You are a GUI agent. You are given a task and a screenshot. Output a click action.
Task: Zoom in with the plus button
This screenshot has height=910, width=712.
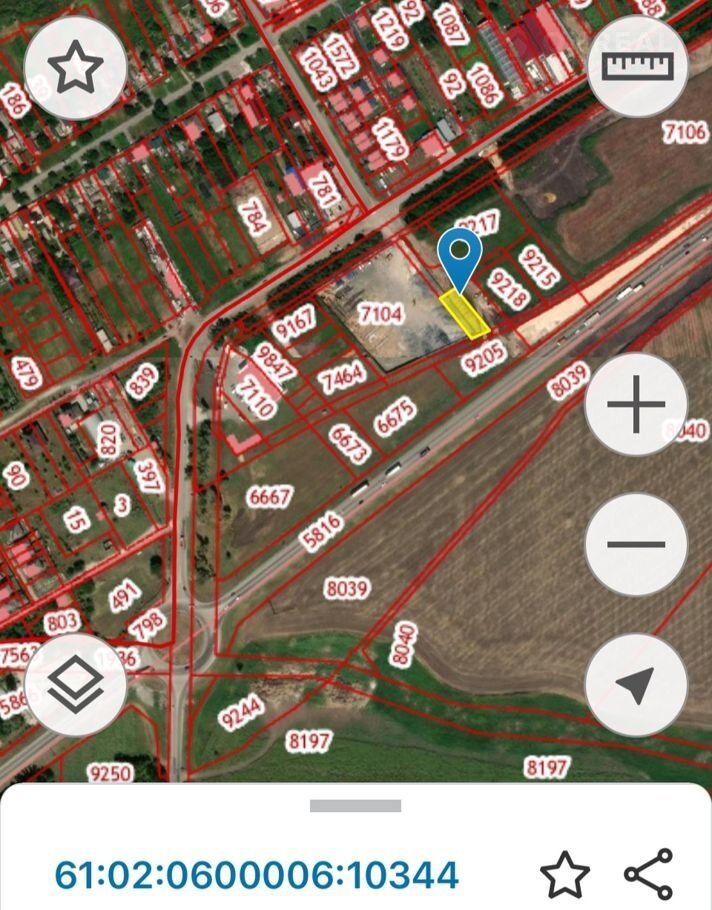pyautogui.click(x=636, y=405)
